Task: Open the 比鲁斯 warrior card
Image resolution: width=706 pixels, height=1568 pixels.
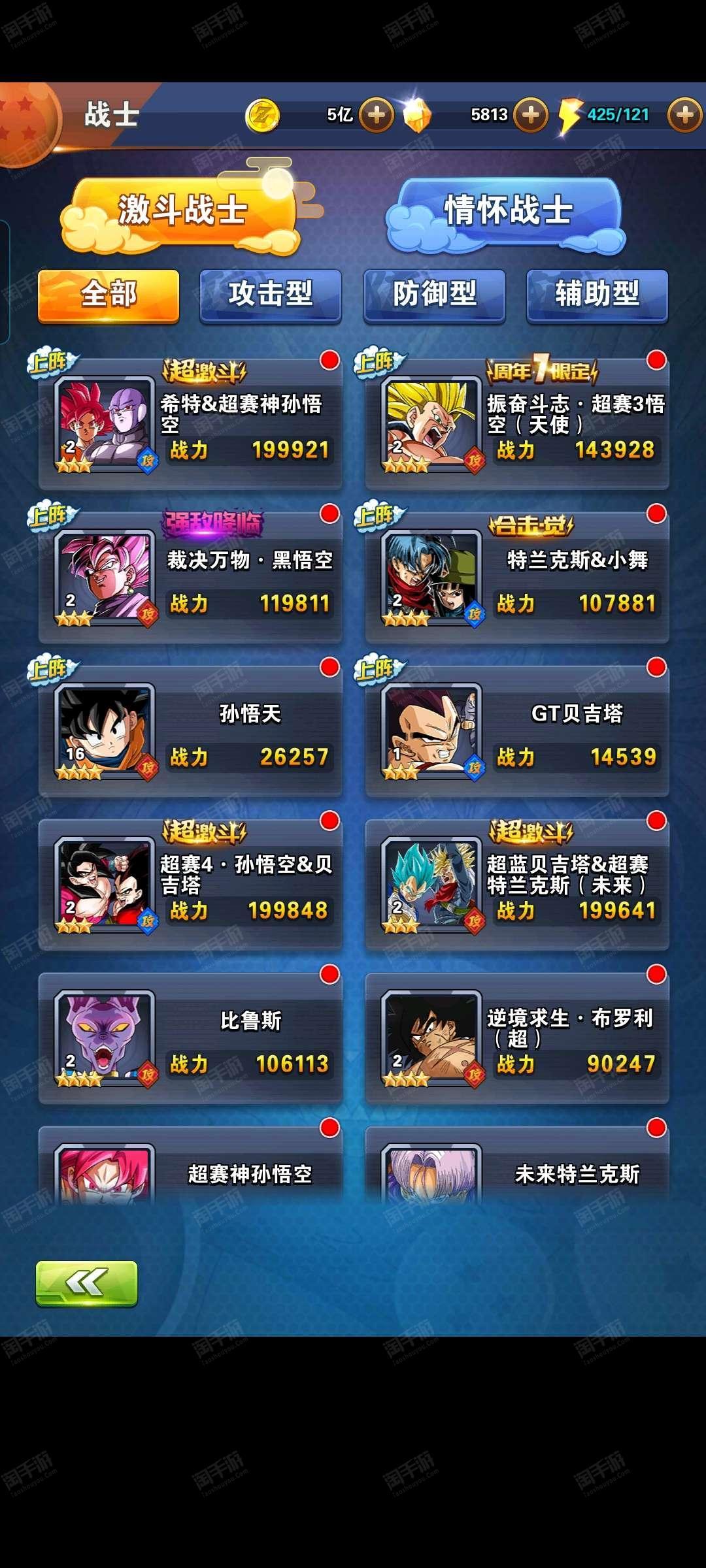Action: pos(190,1039)
